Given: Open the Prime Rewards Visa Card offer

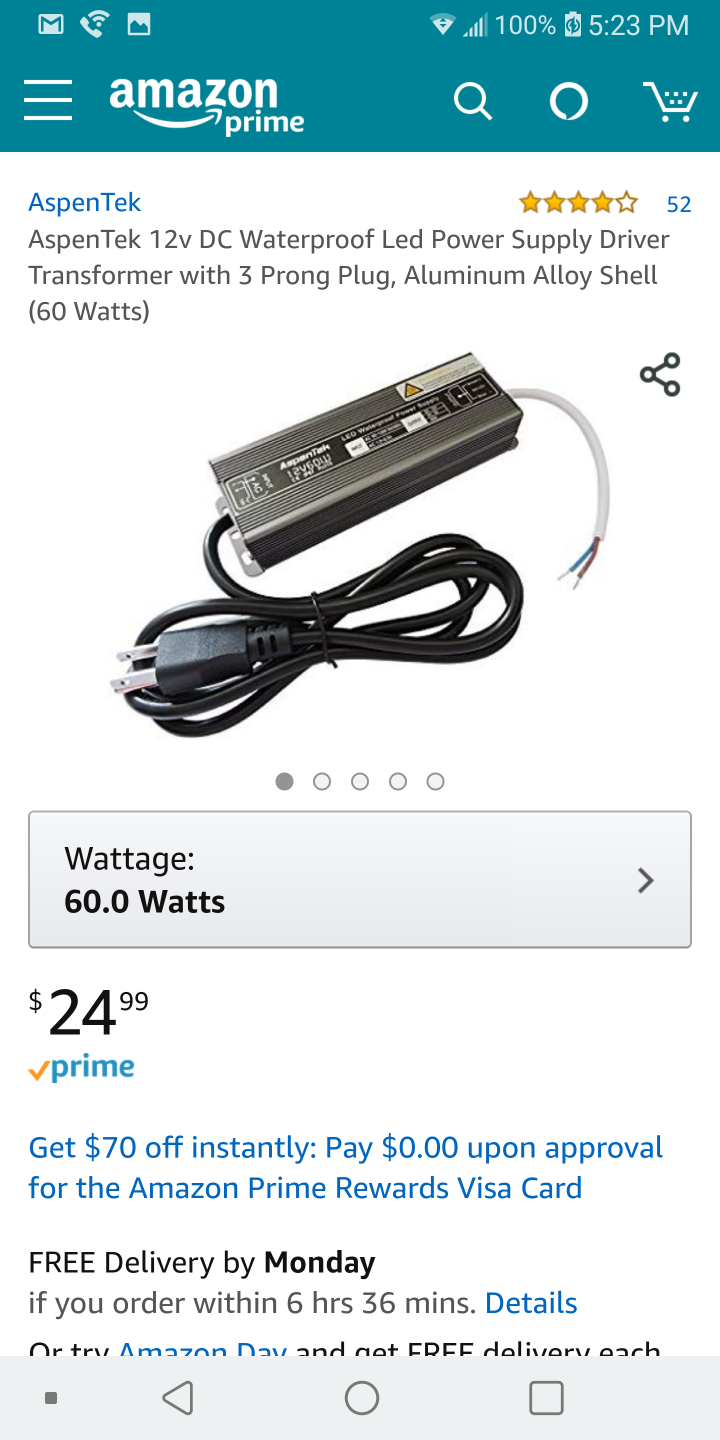Looking at the screenshot, I should (x=345, y=1167).
